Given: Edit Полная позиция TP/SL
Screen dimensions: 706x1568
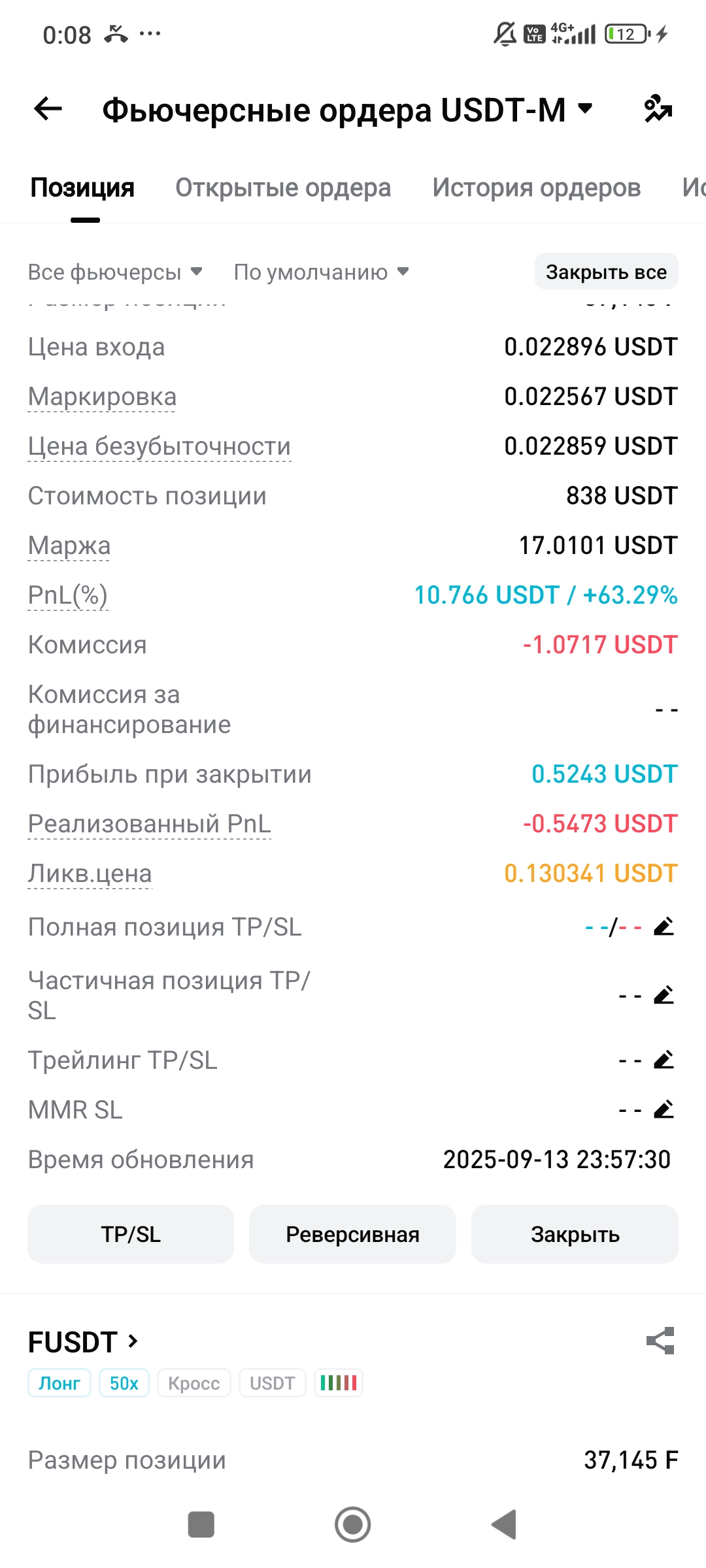Looking at the screenshot, I should pos(664,927).
